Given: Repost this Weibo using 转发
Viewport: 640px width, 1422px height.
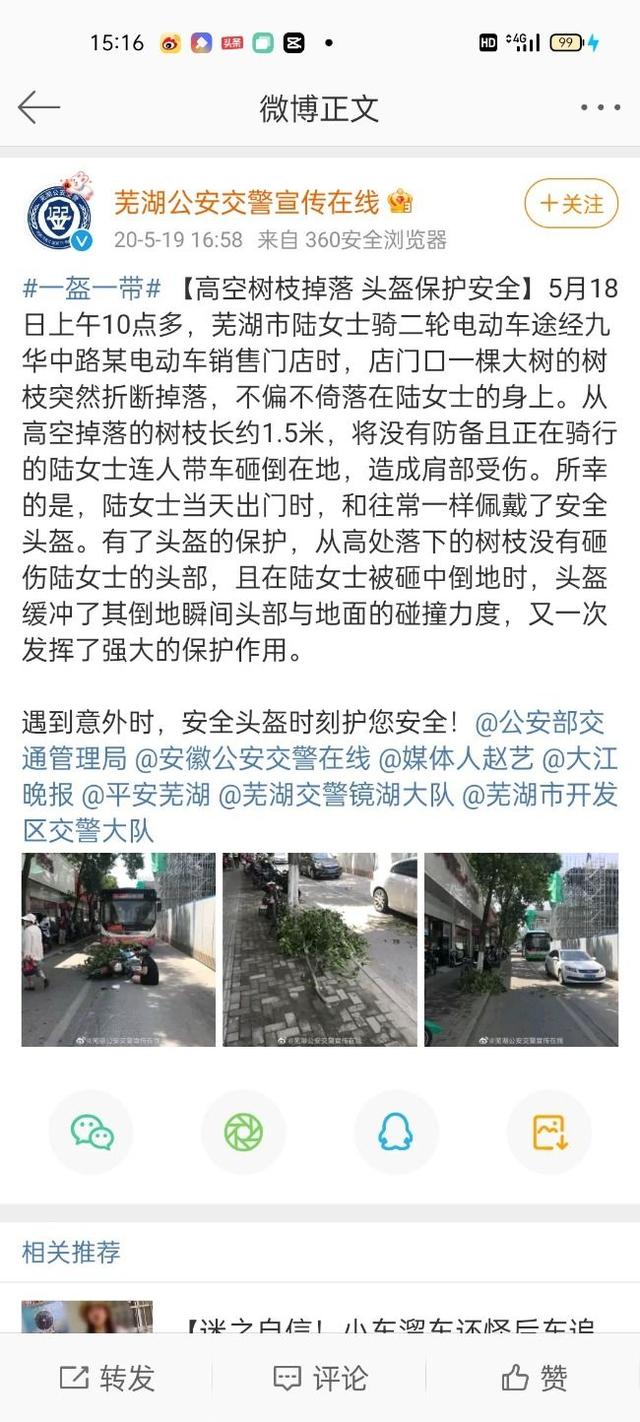Looking at the screenshot, I should 107,1378.
